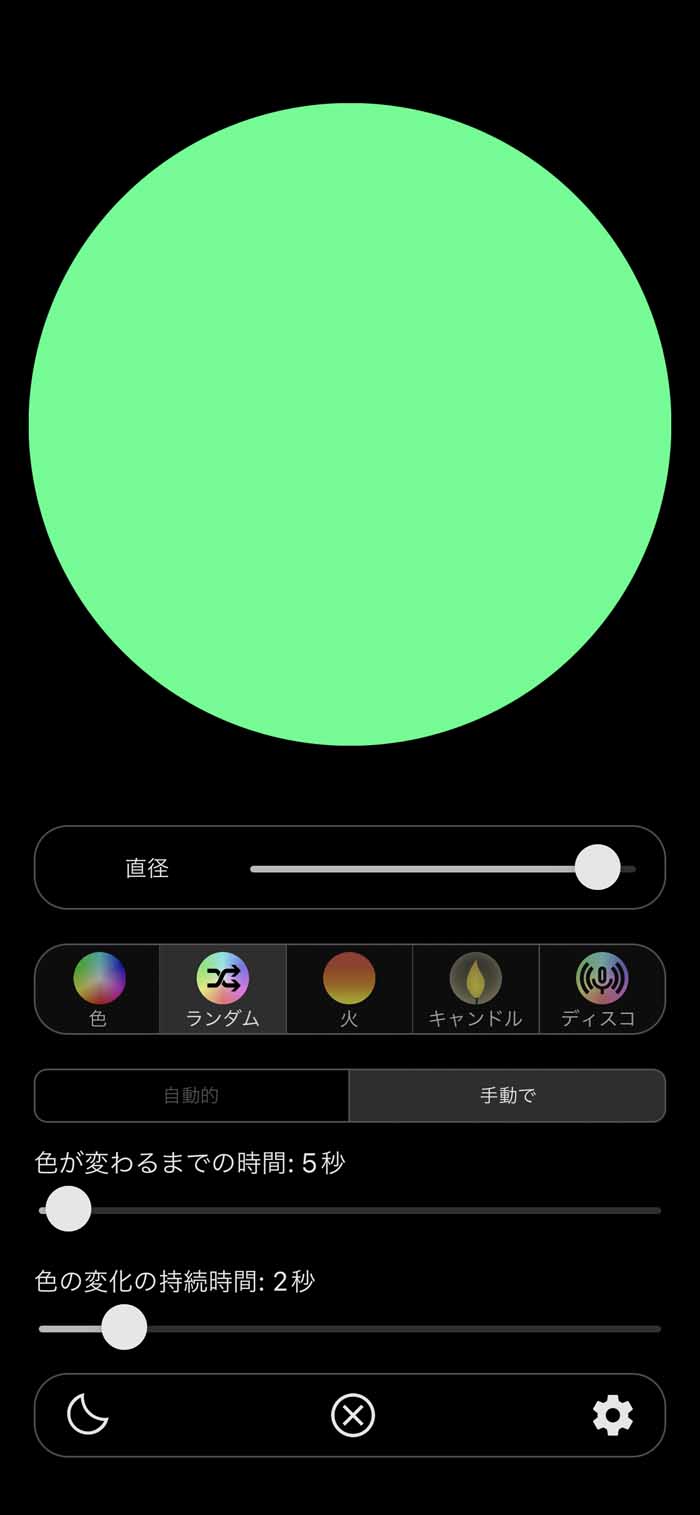Switch to ディスコ disco mode
Viewport: 700px width, 1515px height.
(x=601, y=988)
